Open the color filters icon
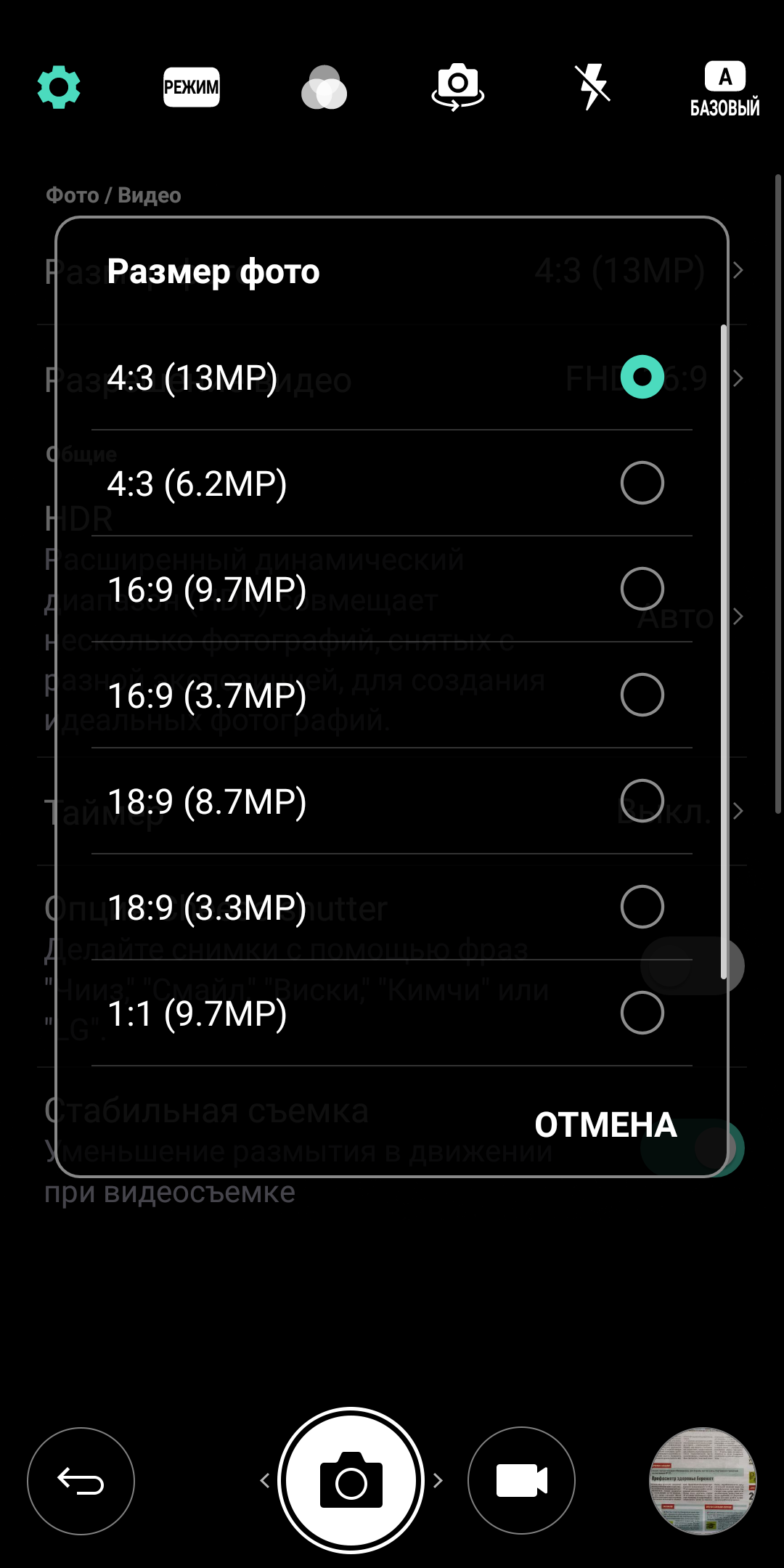Viewport: 784px width, 1568px height. tap(324, 87)
